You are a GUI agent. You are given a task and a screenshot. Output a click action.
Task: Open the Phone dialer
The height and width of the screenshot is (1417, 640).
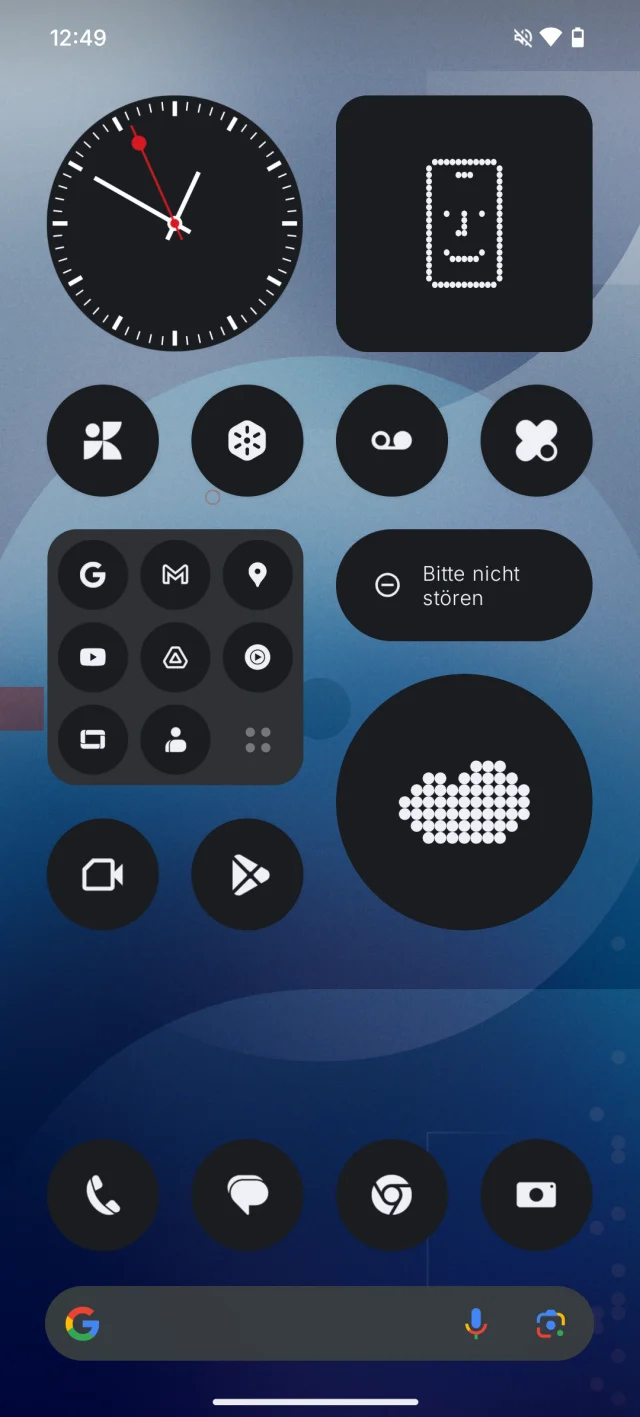click(103, 1195)
